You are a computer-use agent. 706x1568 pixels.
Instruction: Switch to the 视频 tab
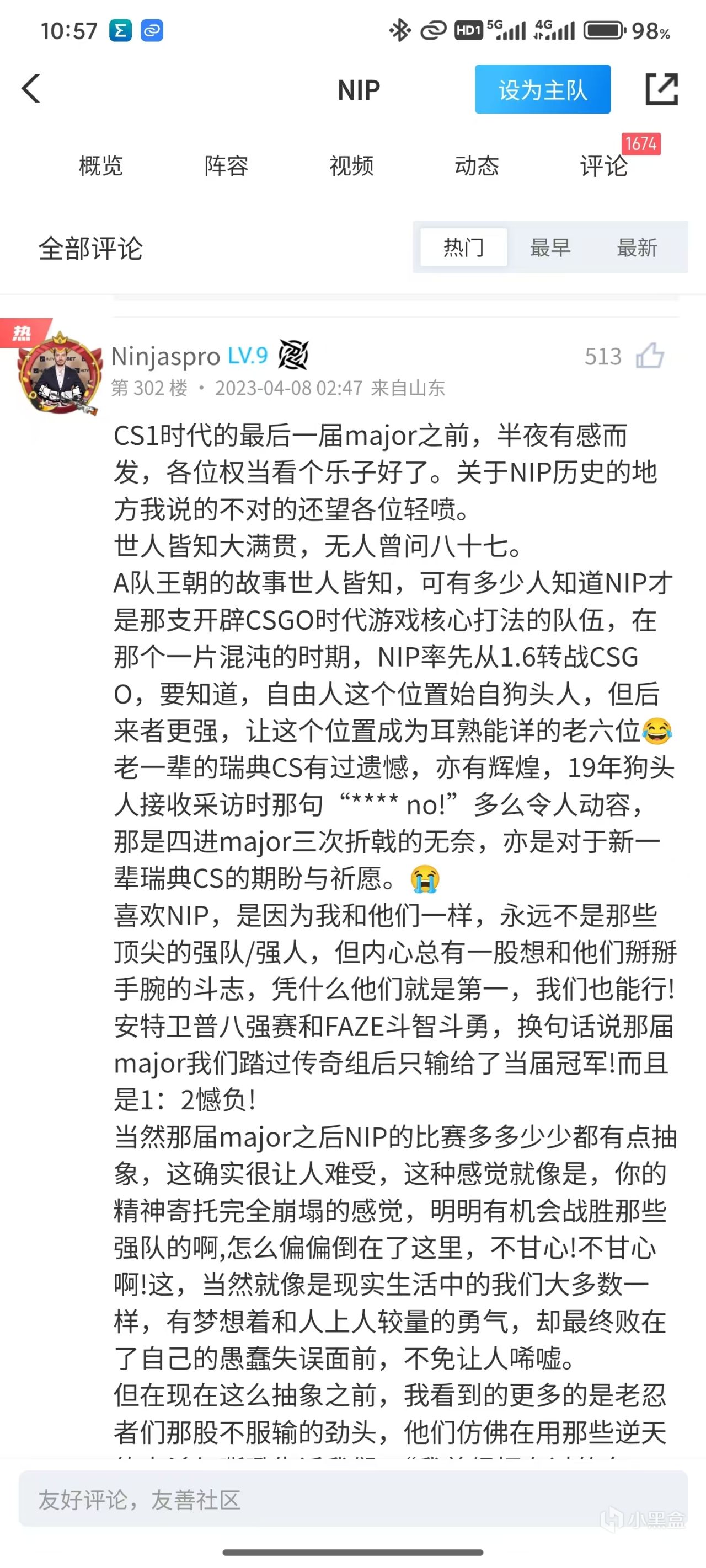351,165
